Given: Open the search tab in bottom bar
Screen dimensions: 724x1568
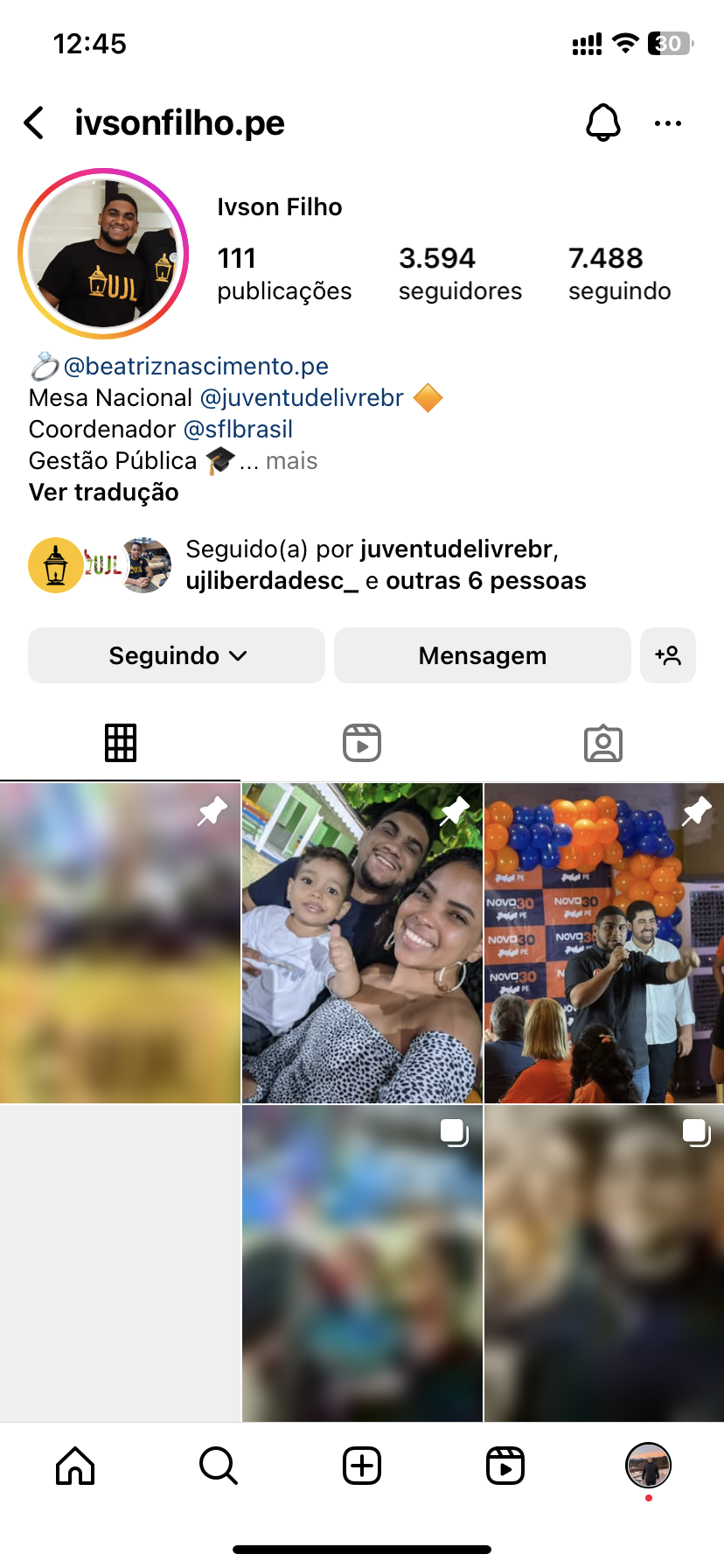Looking at the screenshot, I should click(x=218, y=1465).
